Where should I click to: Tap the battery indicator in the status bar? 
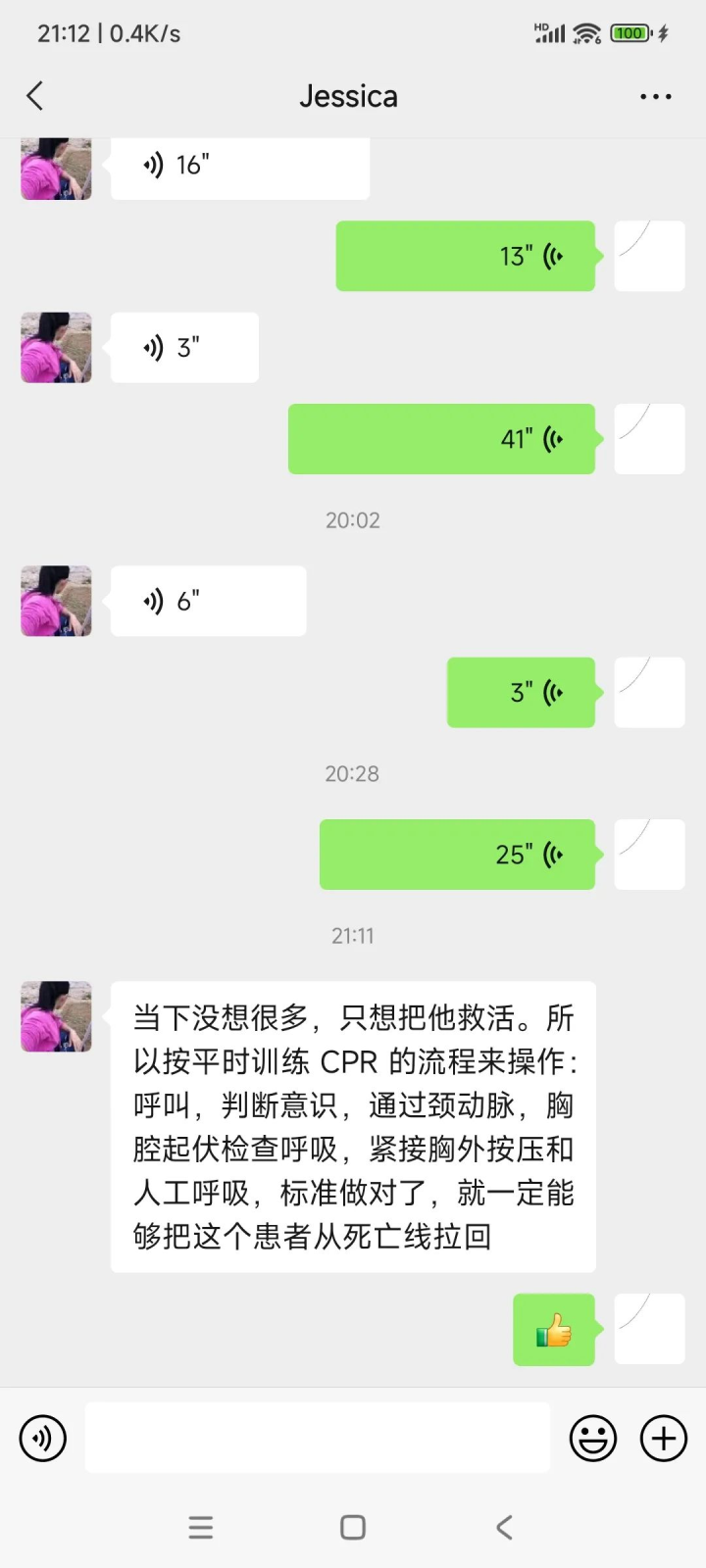click(x=629, y=32)
